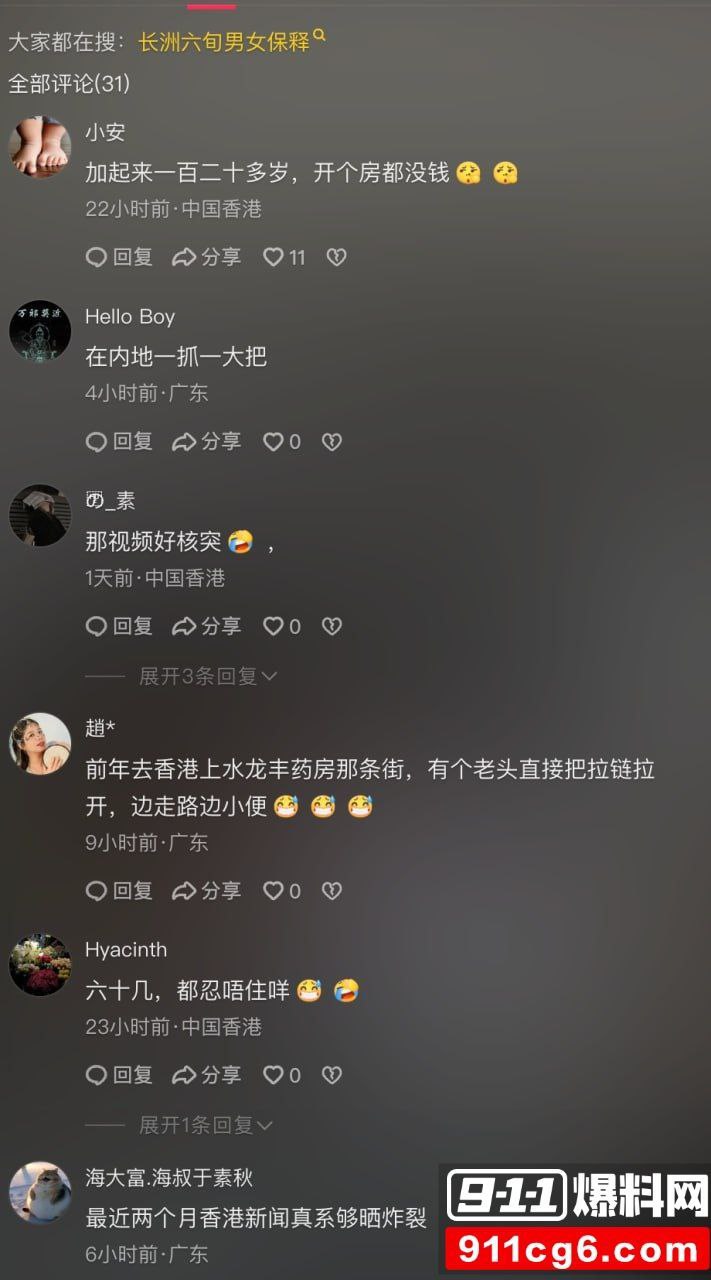
Task: Like 小安's comment with 11 likes
Action: [283, 257]
